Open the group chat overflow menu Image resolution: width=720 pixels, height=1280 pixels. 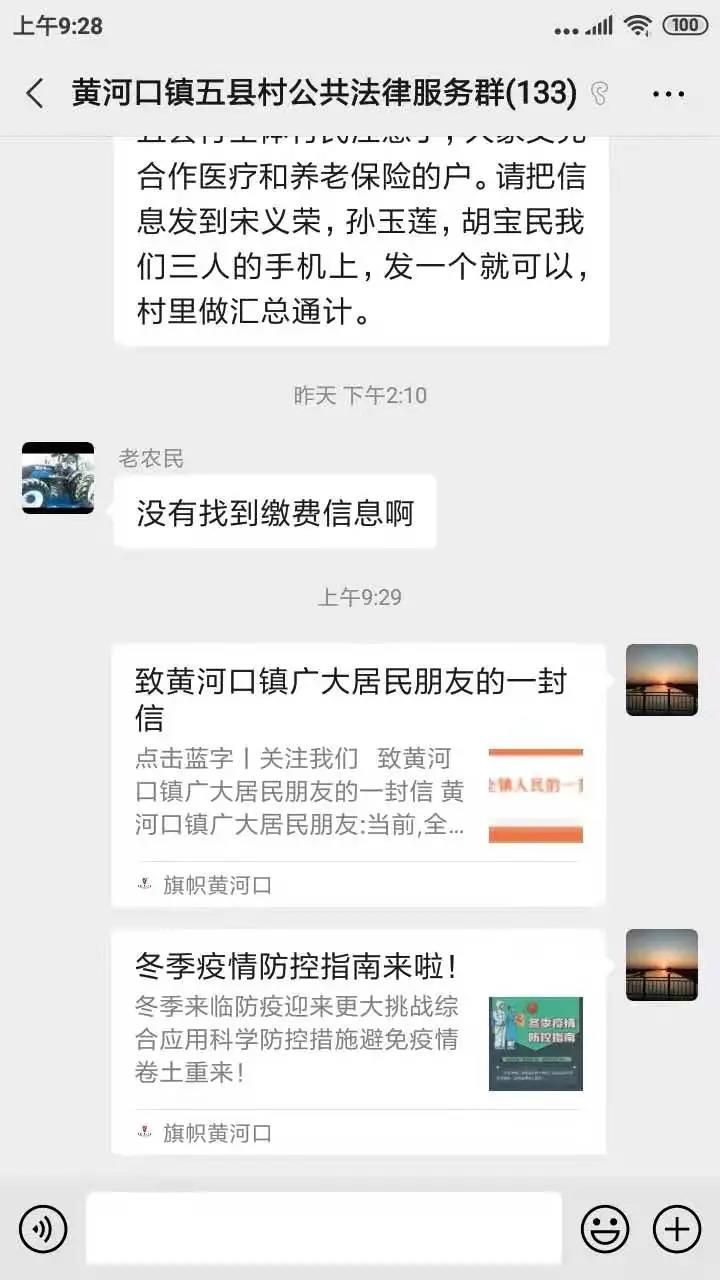coord(668,94)
